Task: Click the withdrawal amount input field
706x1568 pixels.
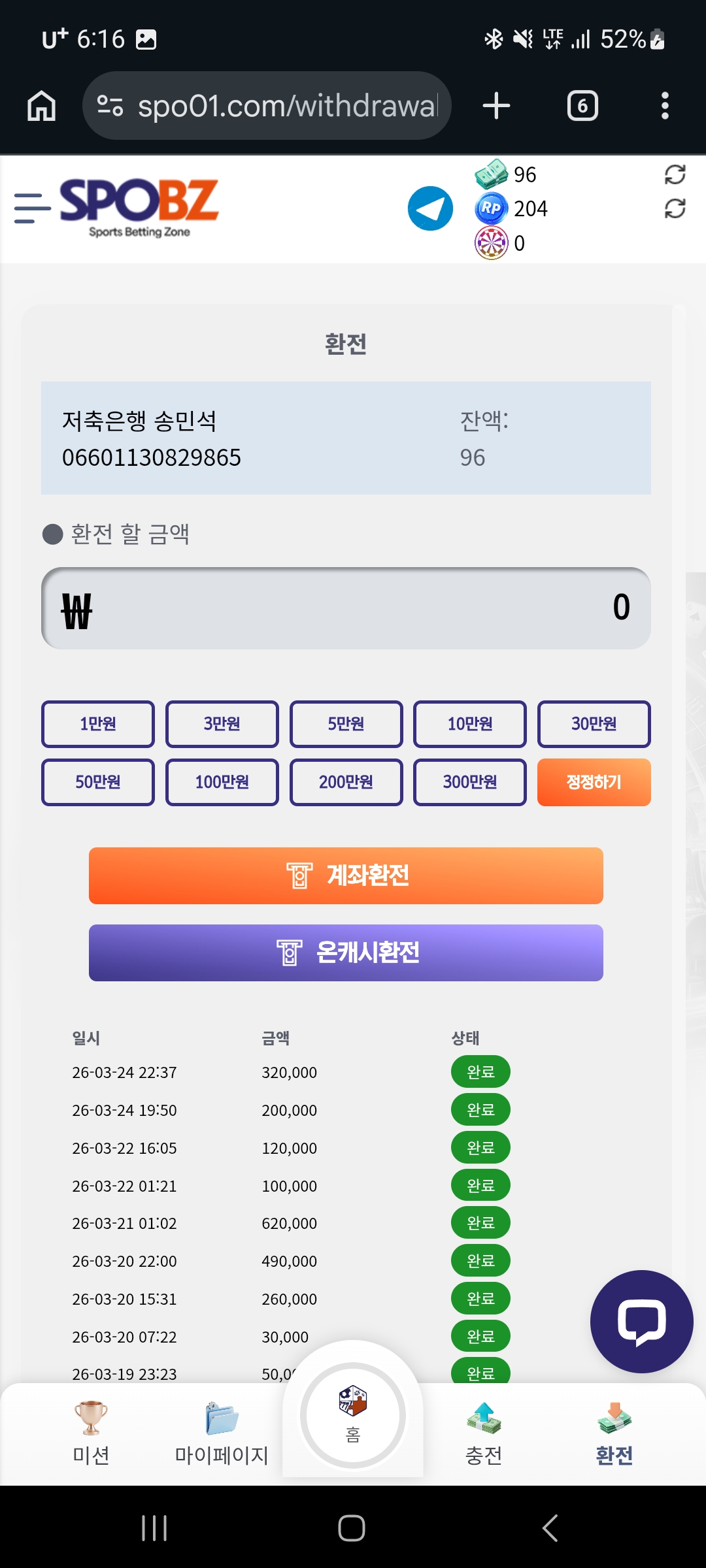Action: 346,608
